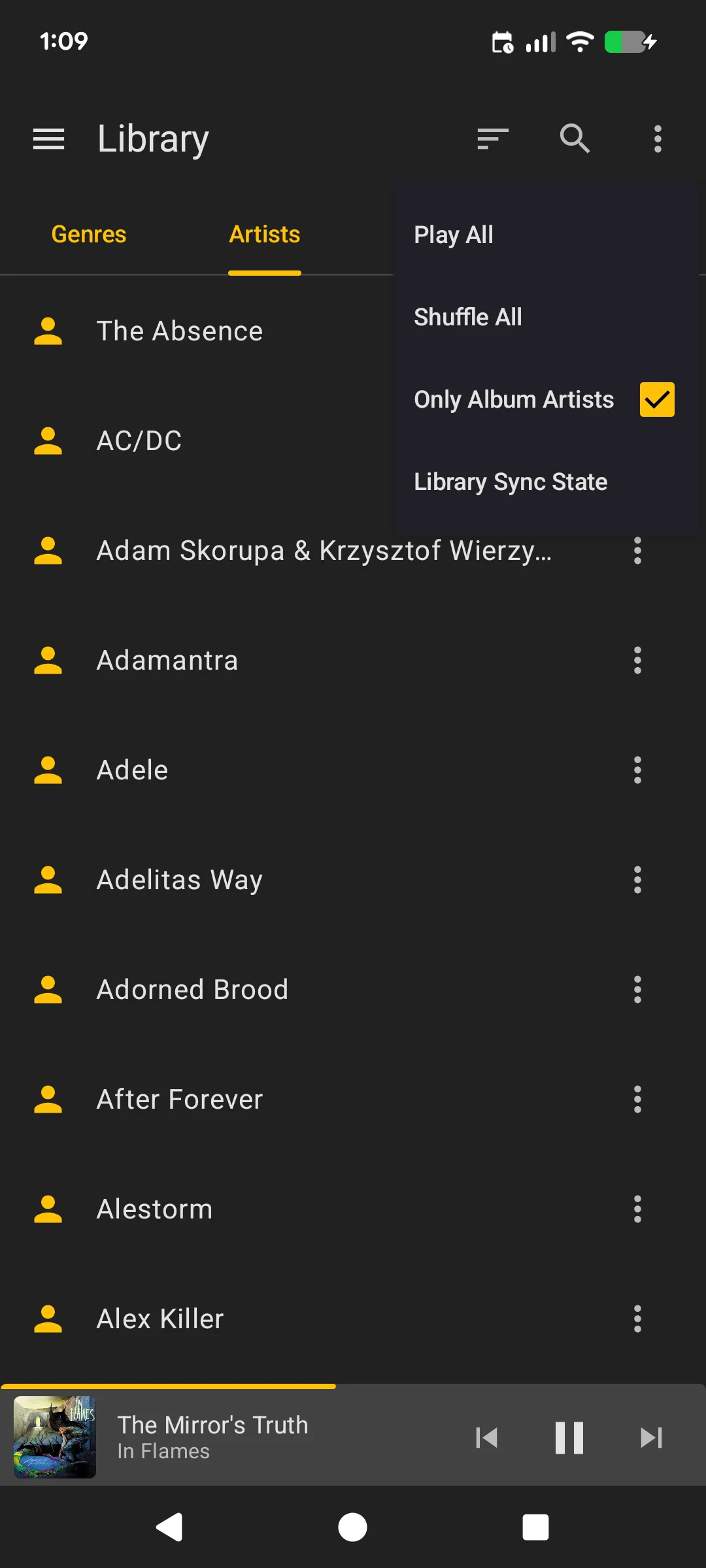This screenshot has height=1568, width=706.
Task: Skip back to previous track
Action: click(486, 1437)
